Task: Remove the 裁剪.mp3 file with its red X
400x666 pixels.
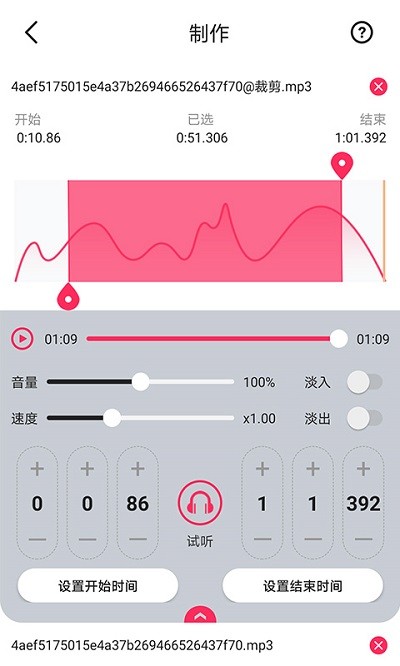Action: 378,87
